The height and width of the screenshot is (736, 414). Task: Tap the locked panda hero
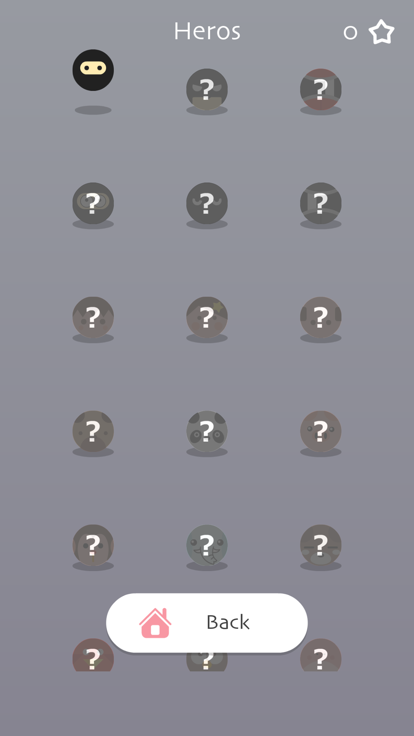(207, 431)
